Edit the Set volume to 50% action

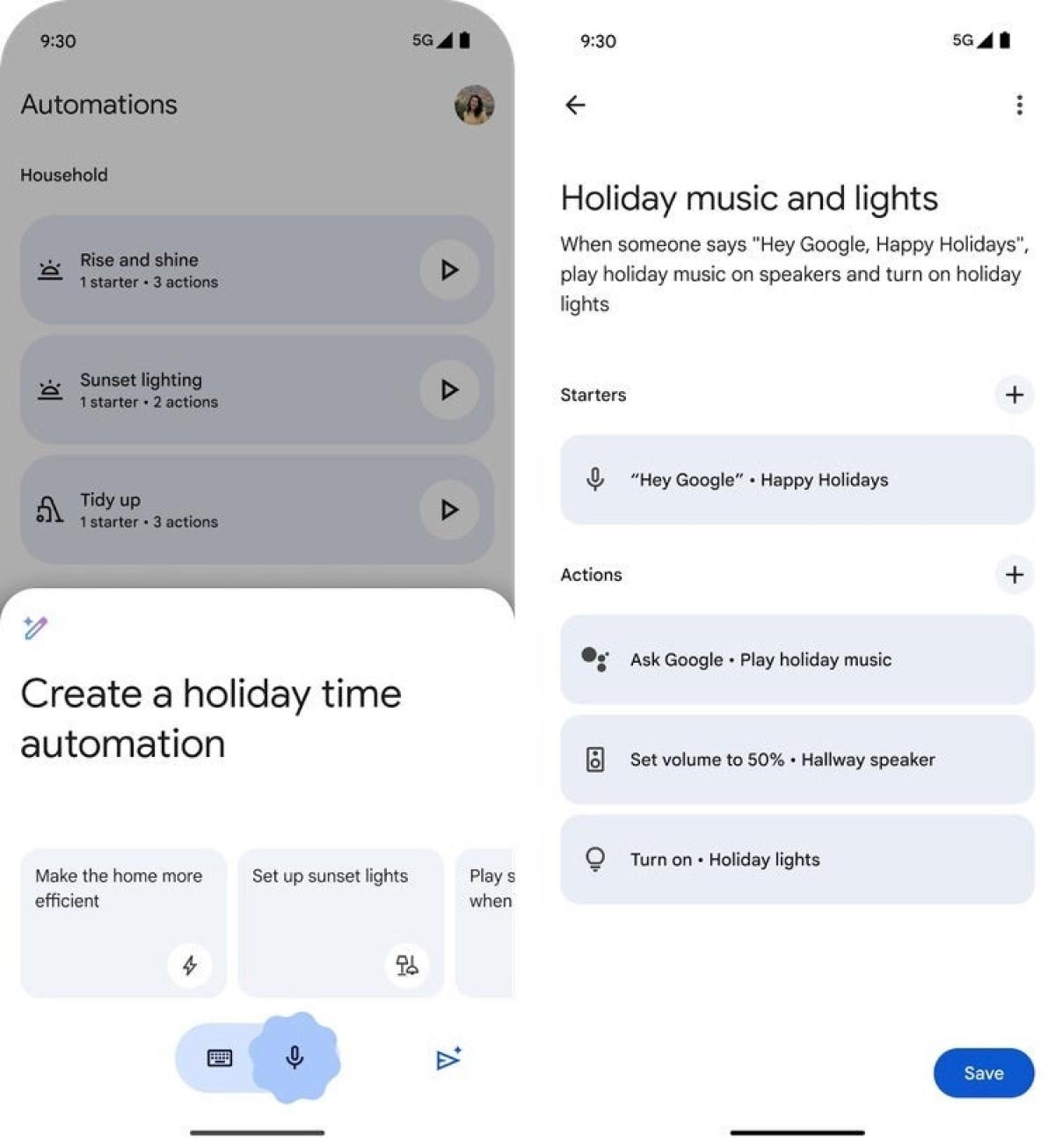tap(797, 759)
